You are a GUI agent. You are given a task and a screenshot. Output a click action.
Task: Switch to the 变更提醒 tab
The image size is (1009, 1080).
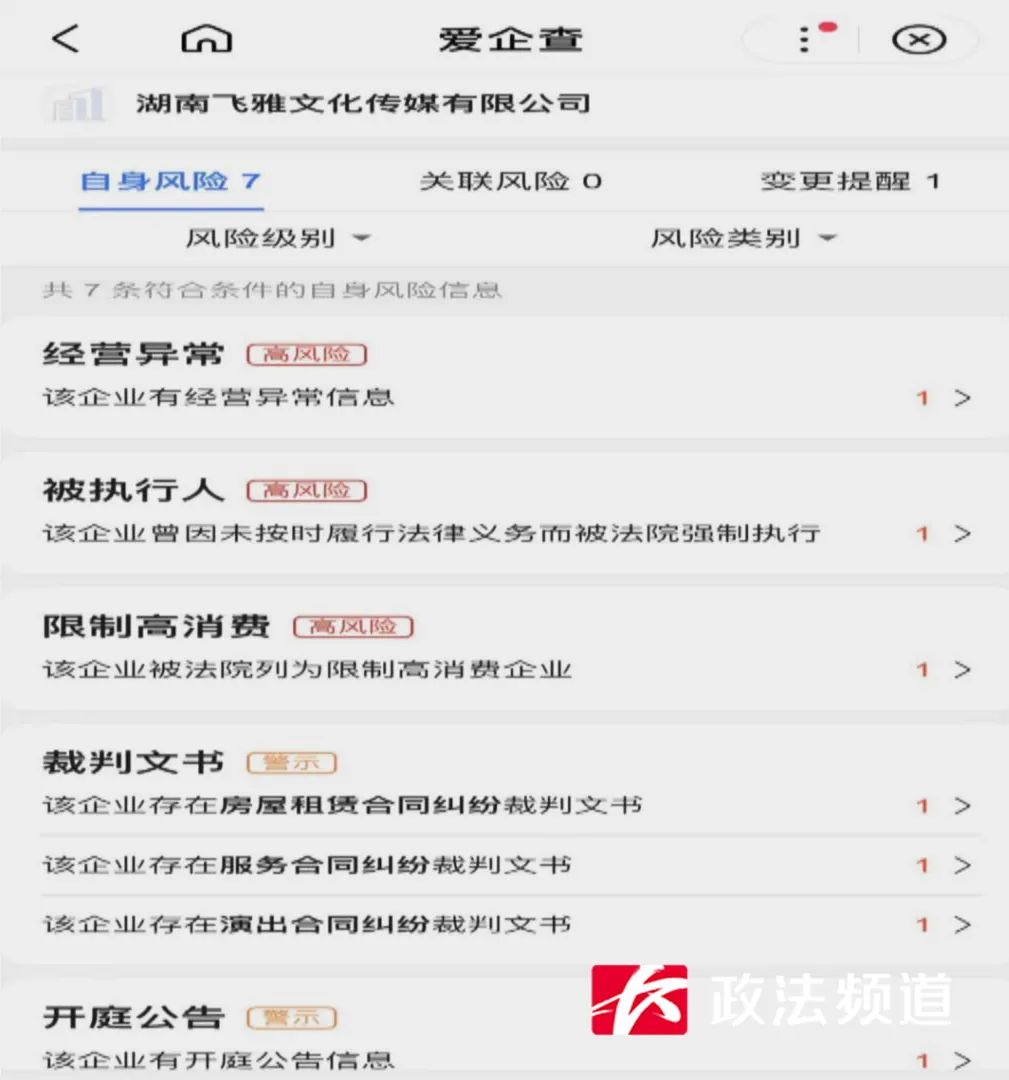[x=849, y=182]
